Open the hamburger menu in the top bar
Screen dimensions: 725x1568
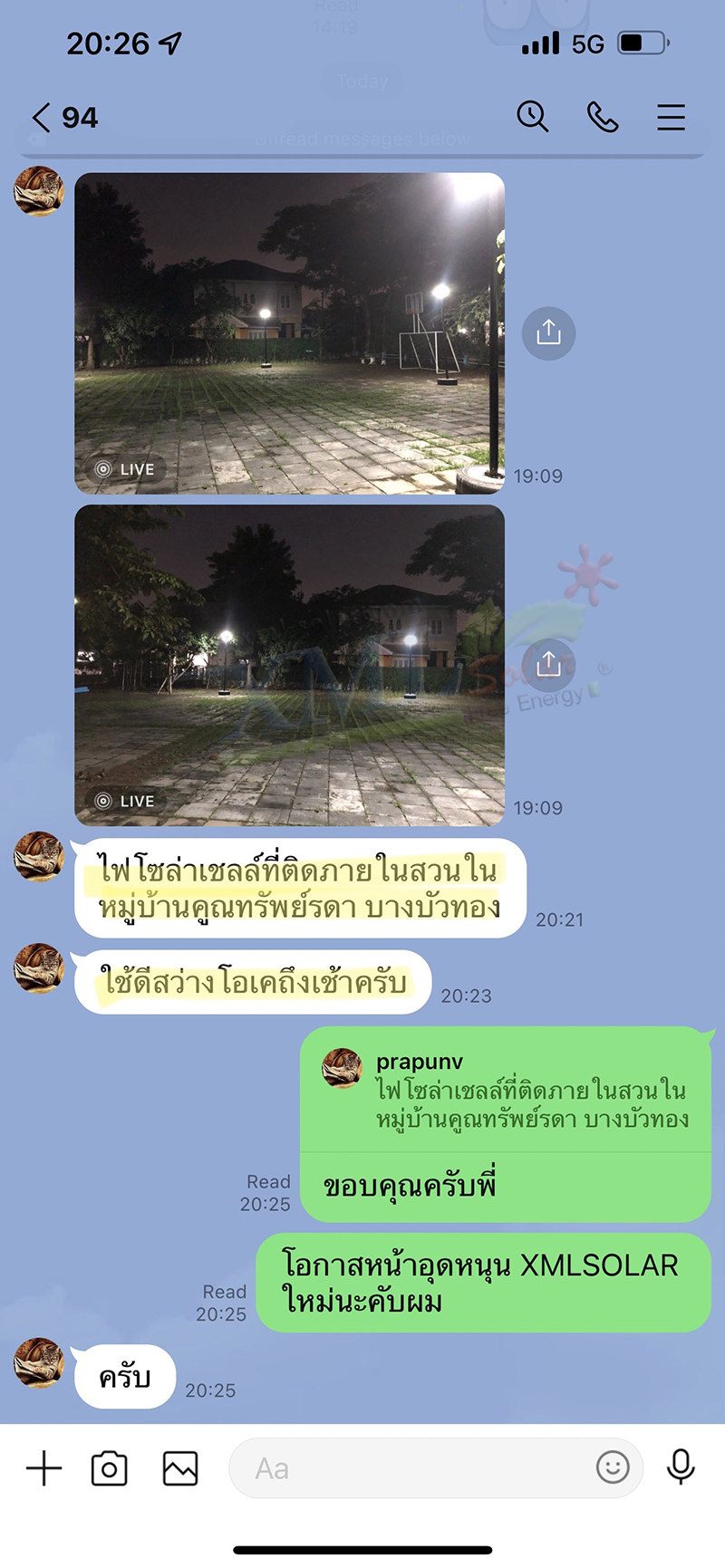[x=671, y=118]
